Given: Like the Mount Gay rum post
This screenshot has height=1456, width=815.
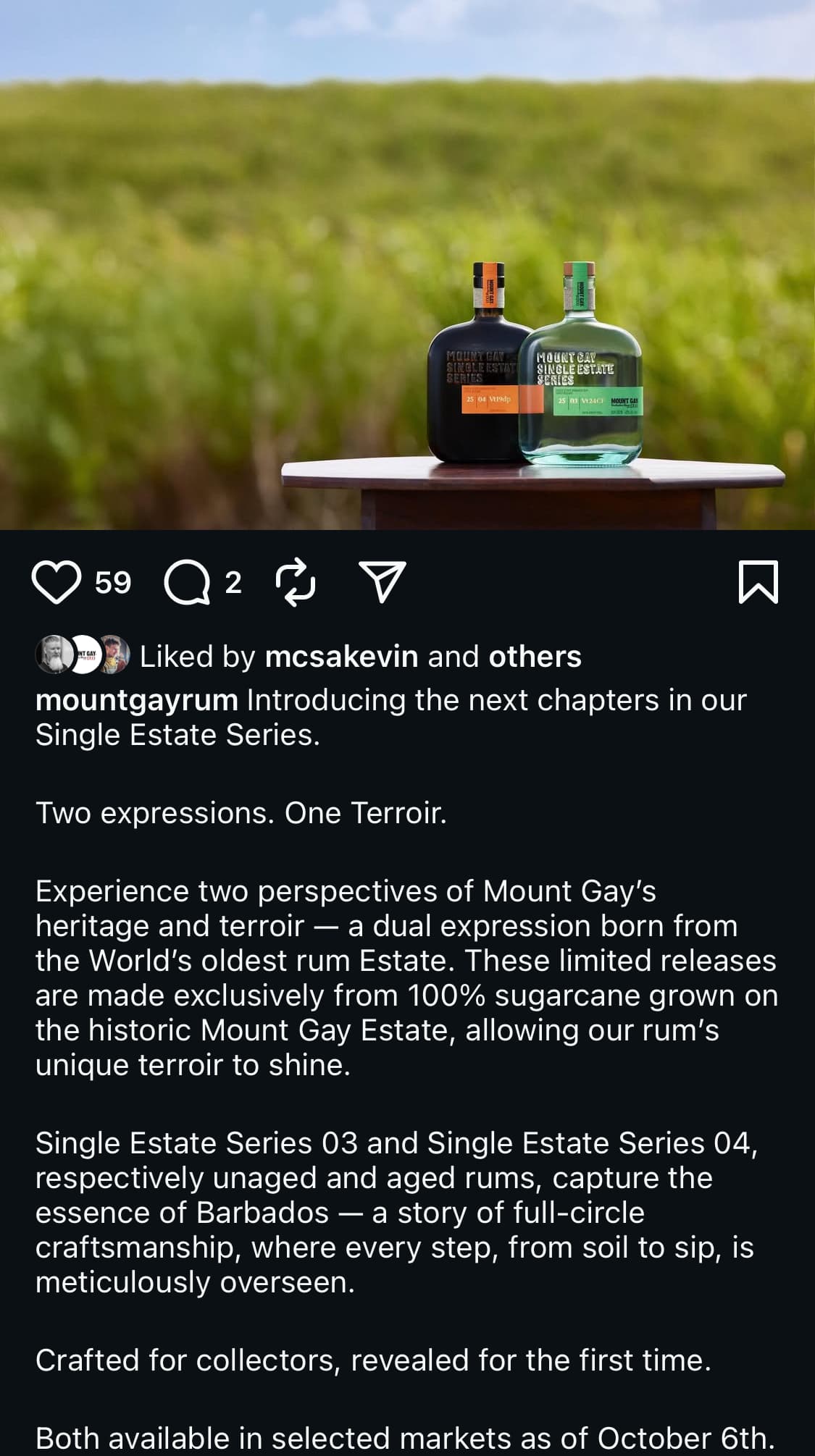Looking at the screenshot, I should click(57, 582).
